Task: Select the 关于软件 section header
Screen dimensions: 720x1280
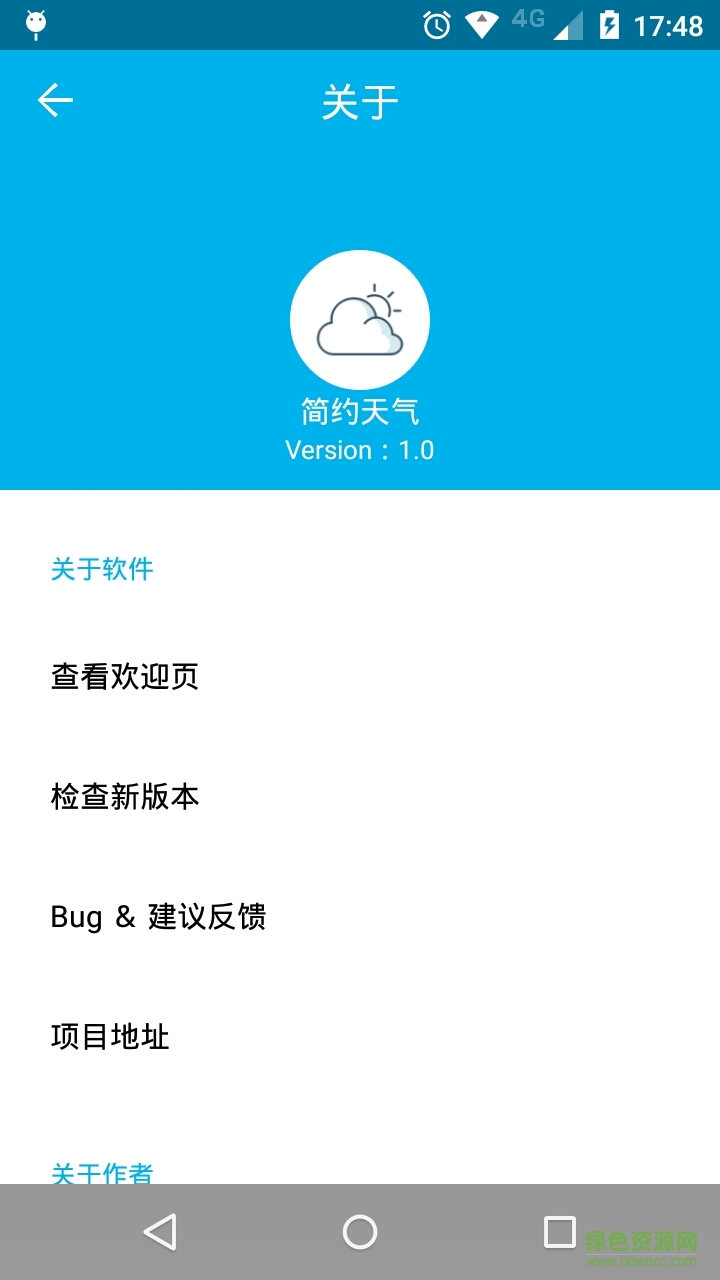Action: tap(103, 569)
